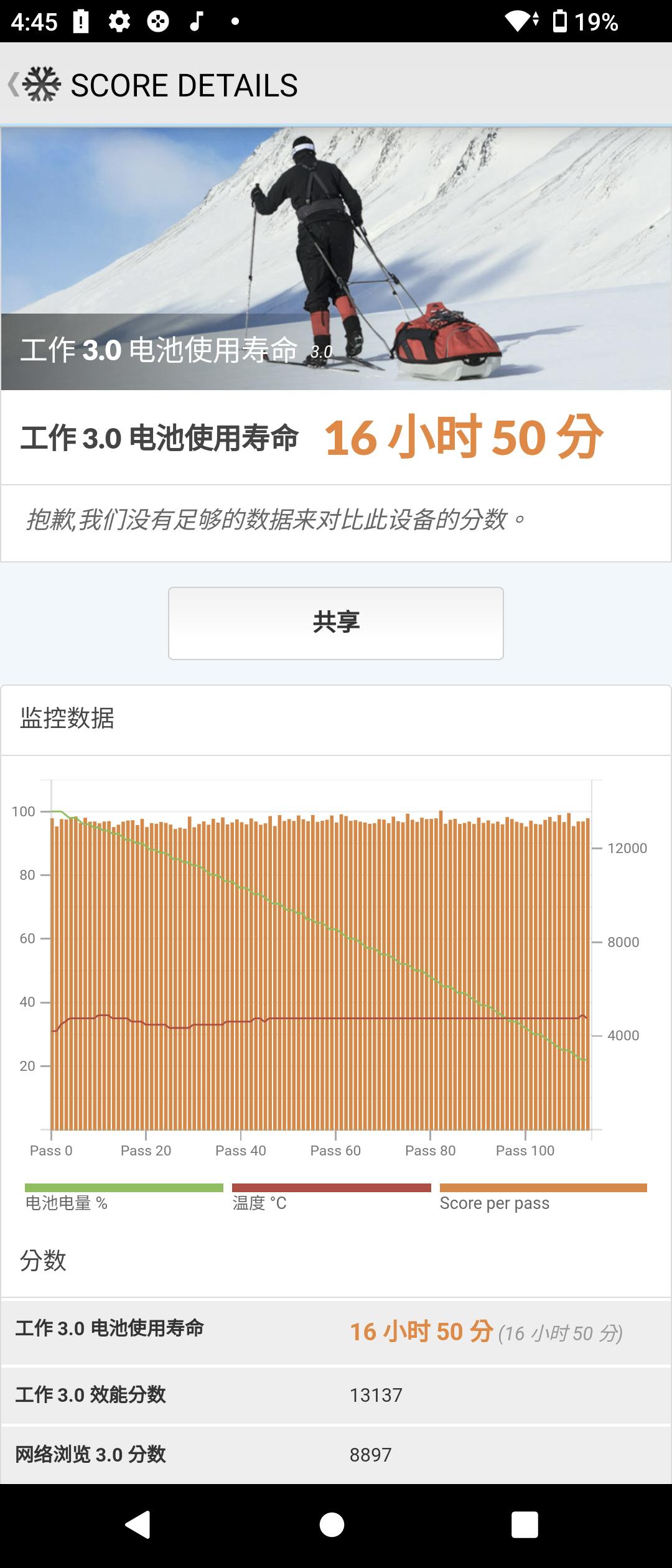Open recent apps overview

click(x=525, y=1524)
